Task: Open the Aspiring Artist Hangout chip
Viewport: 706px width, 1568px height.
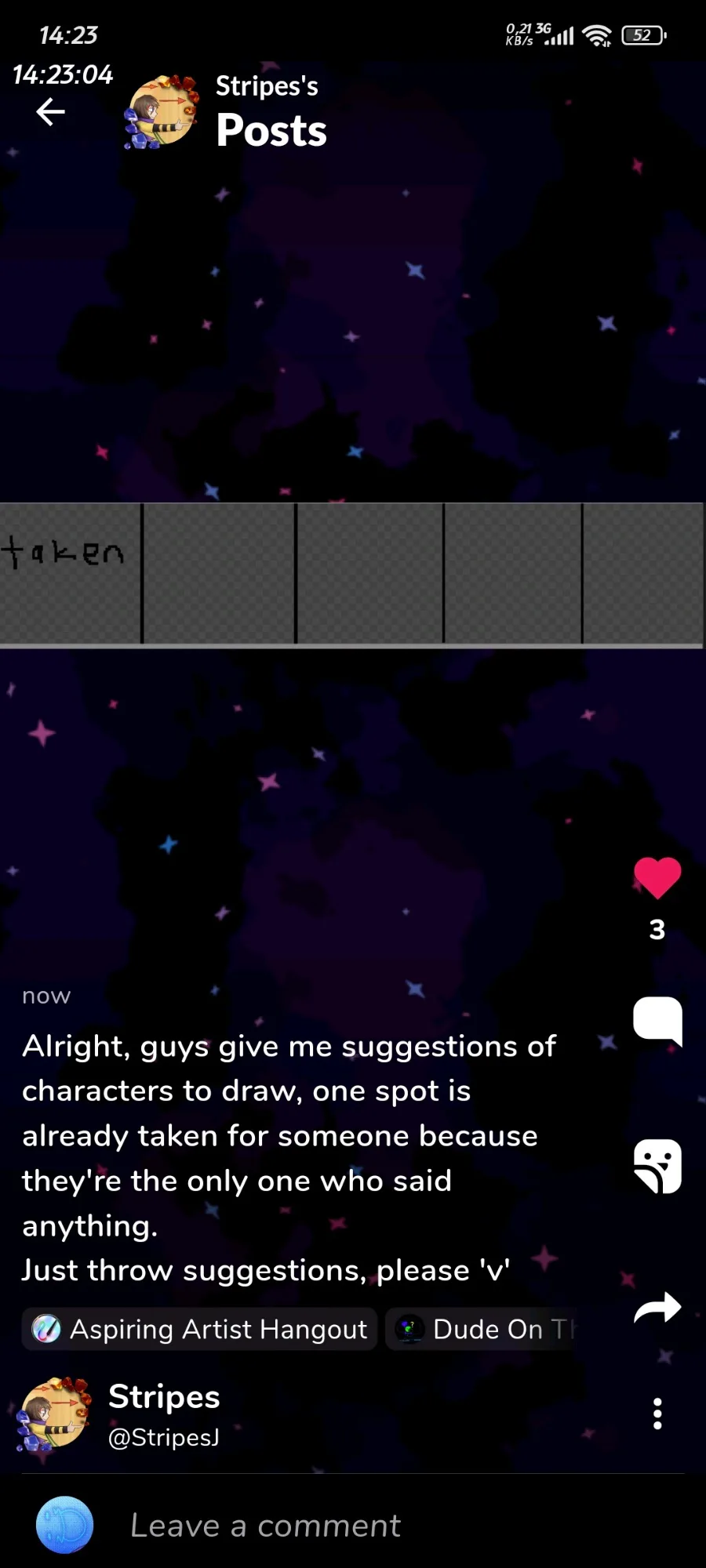Action: coord(199,1329)
